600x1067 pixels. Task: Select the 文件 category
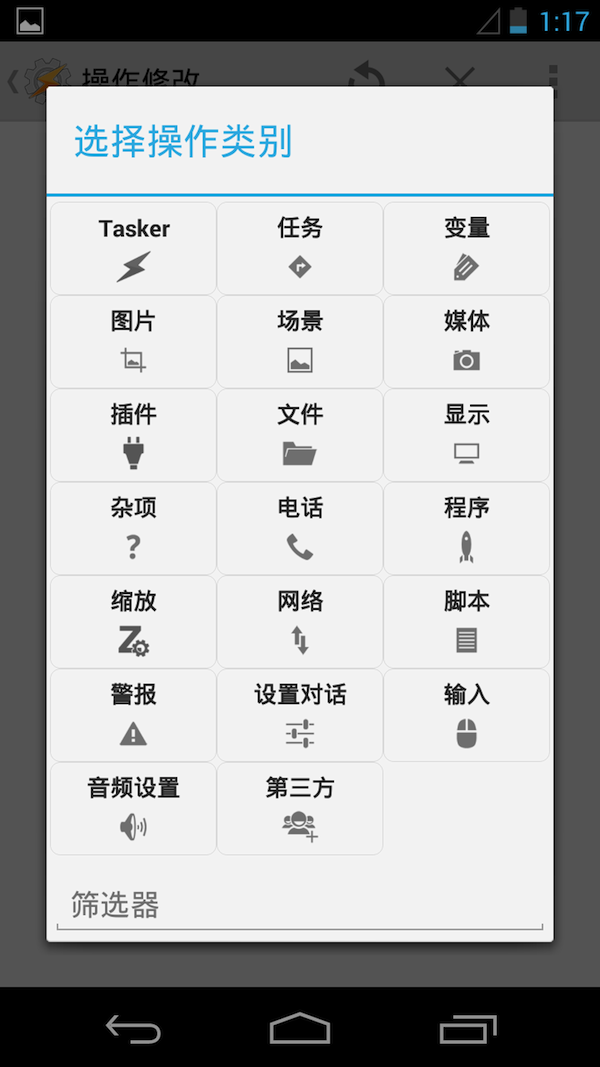click(x=300, y=434)
